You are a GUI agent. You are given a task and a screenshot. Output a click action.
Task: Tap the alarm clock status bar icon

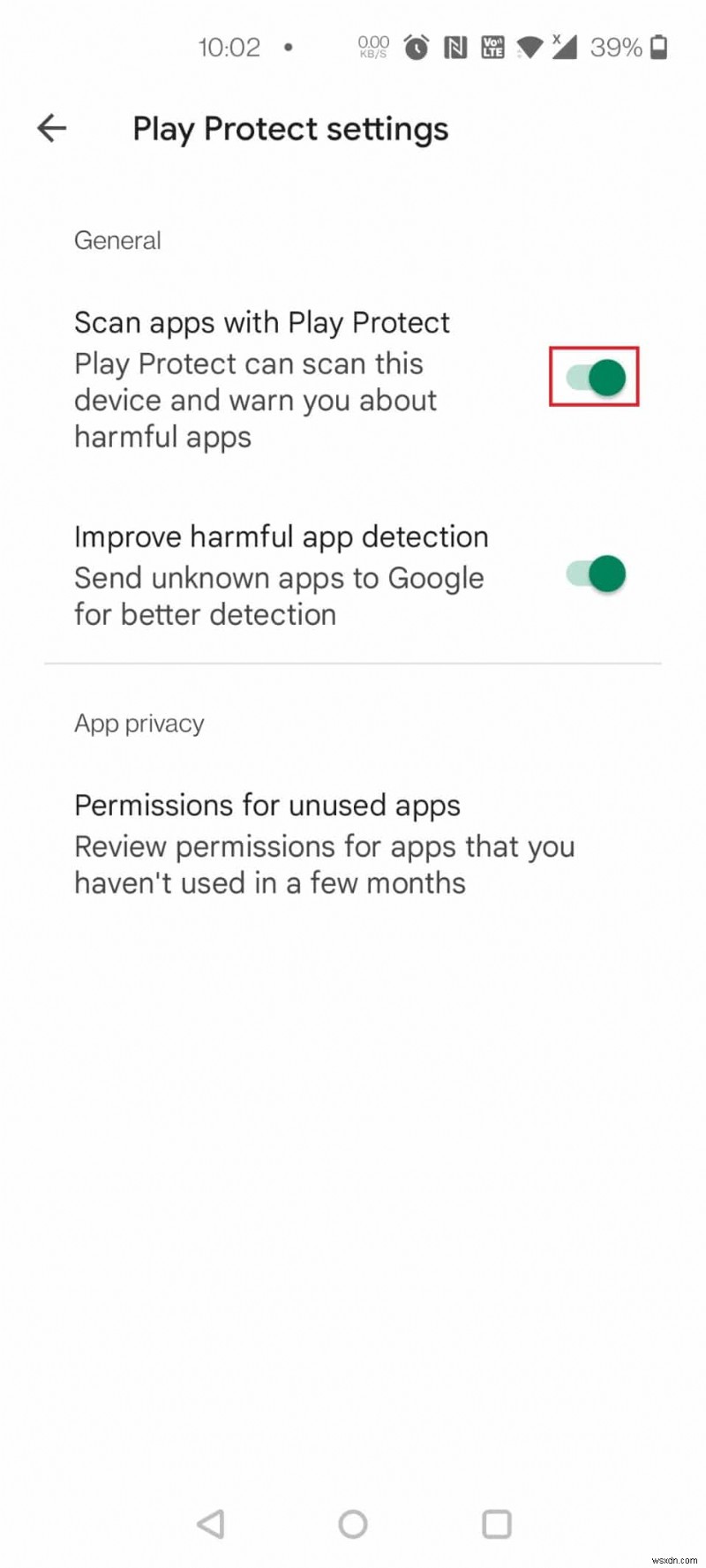tap(415, 48)
